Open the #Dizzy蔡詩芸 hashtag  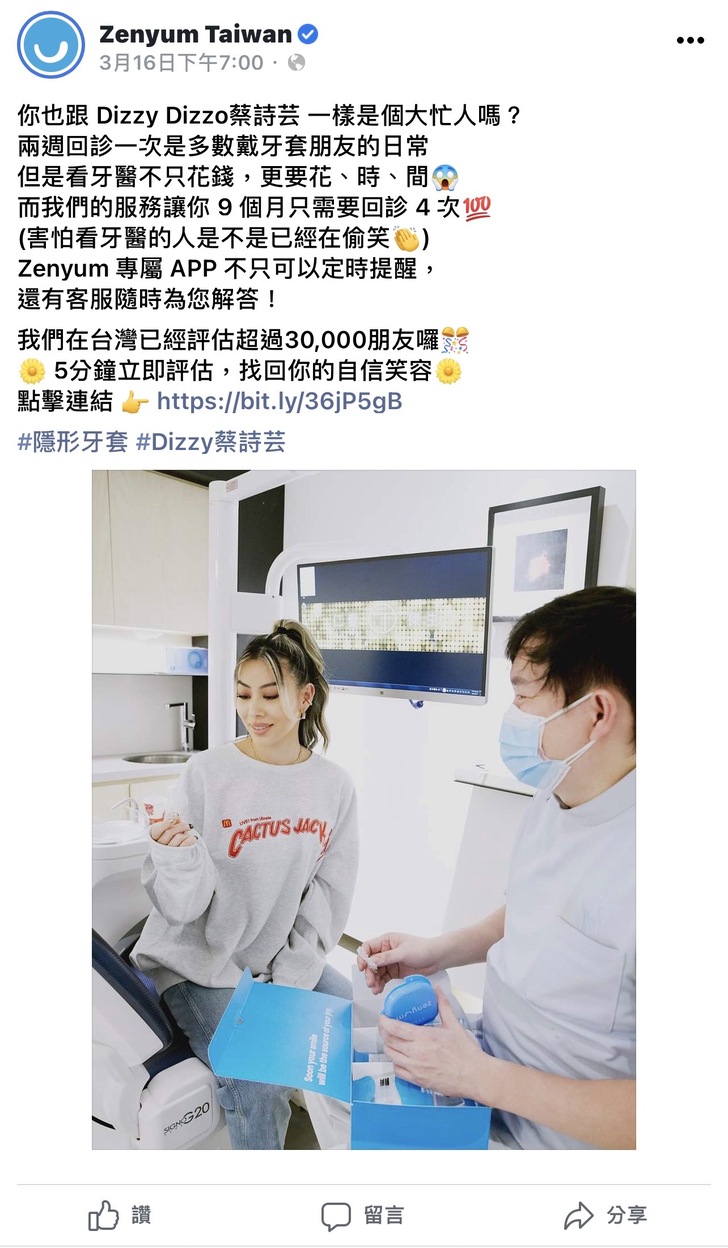[211, 443]
